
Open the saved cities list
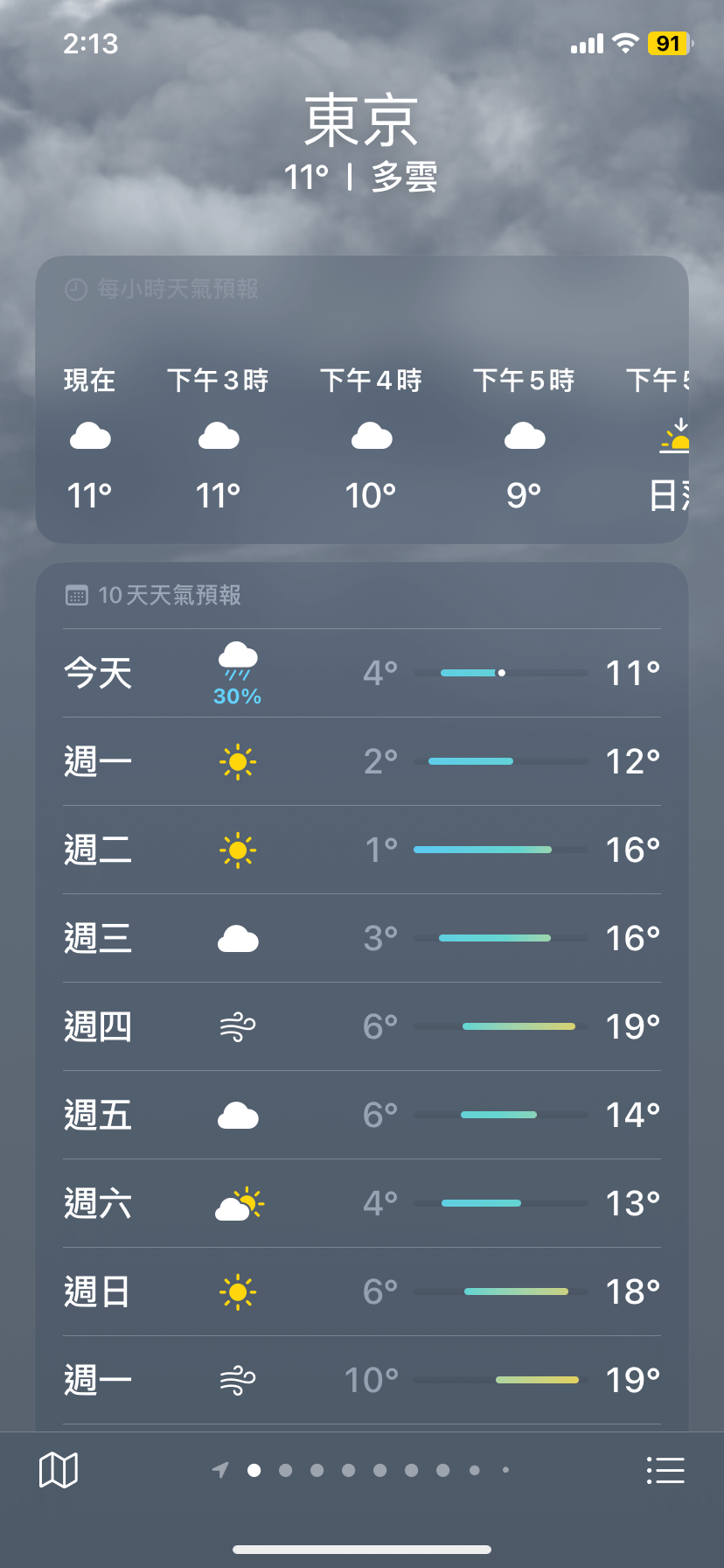pyautogui.click(x=665, y=1470)
